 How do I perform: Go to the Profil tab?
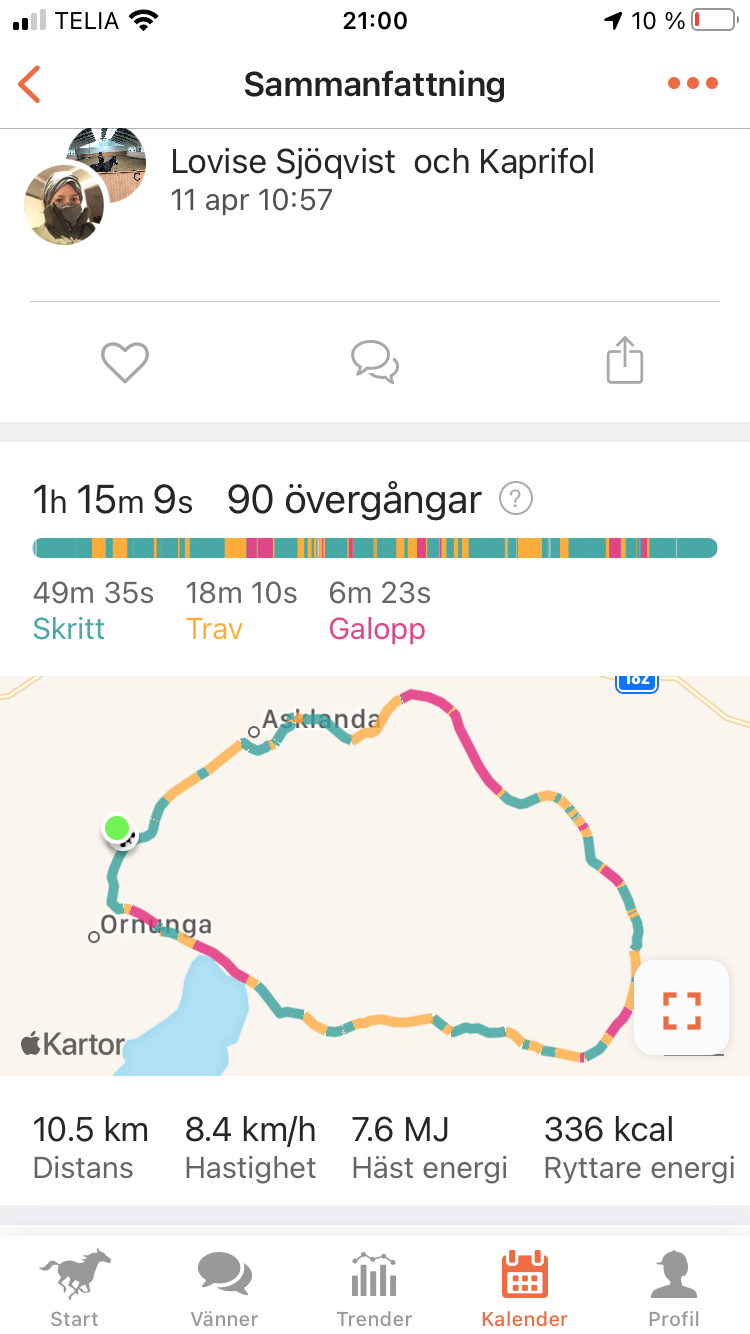click(x=674, y=1288)
